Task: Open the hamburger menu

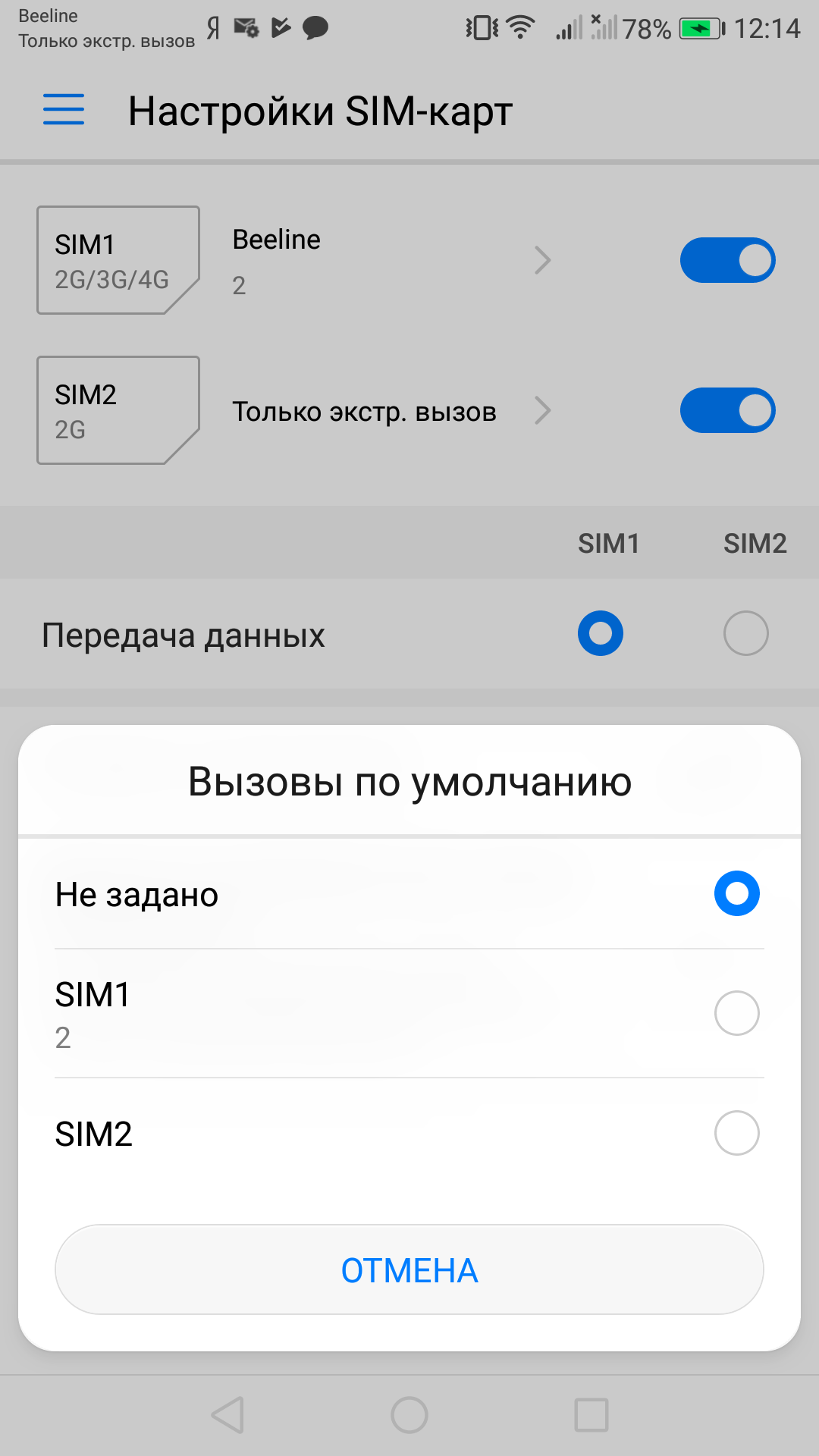Action: tap(64, 110)
